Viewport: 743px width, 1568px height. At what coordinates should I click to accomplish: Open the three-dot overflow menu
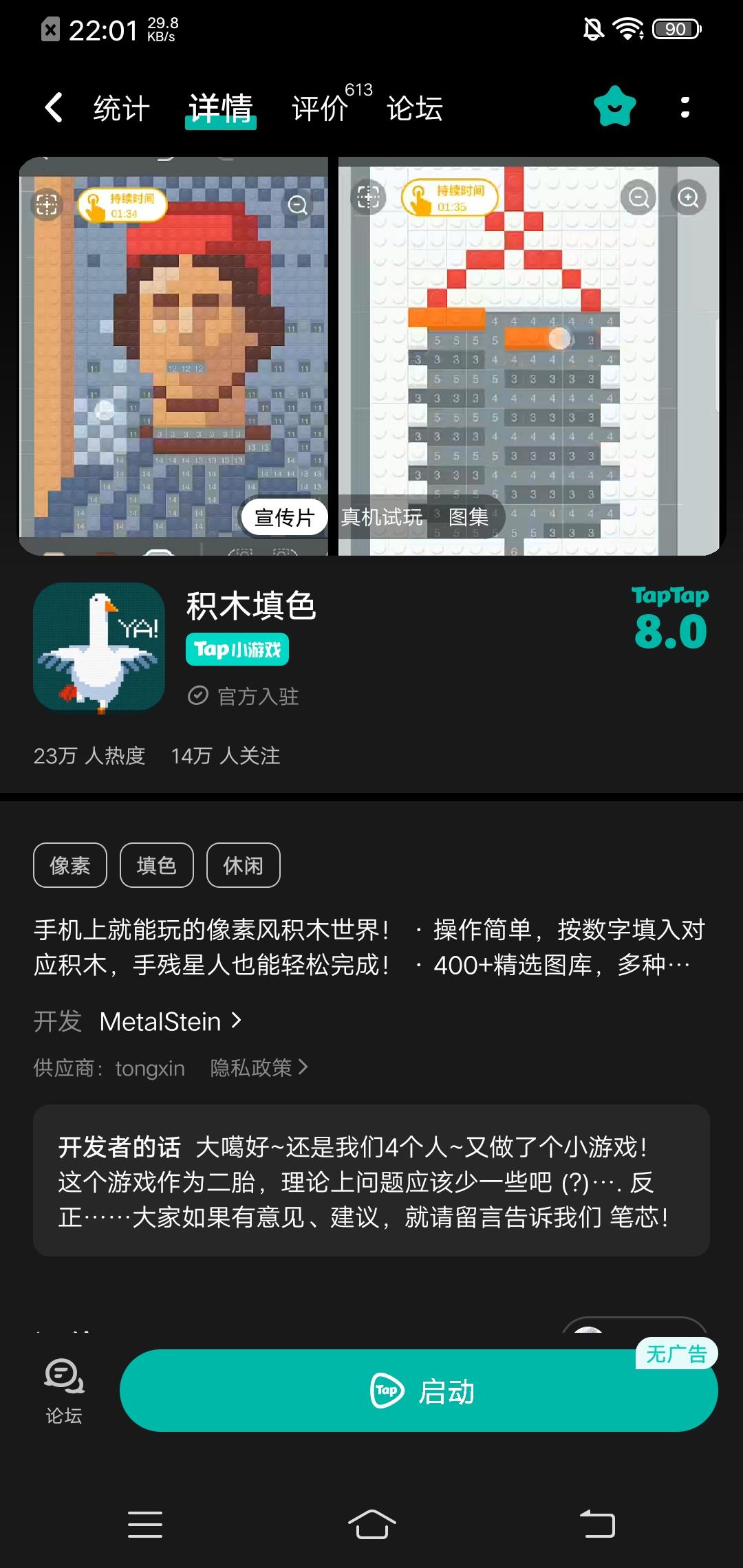tap(685, 108)
